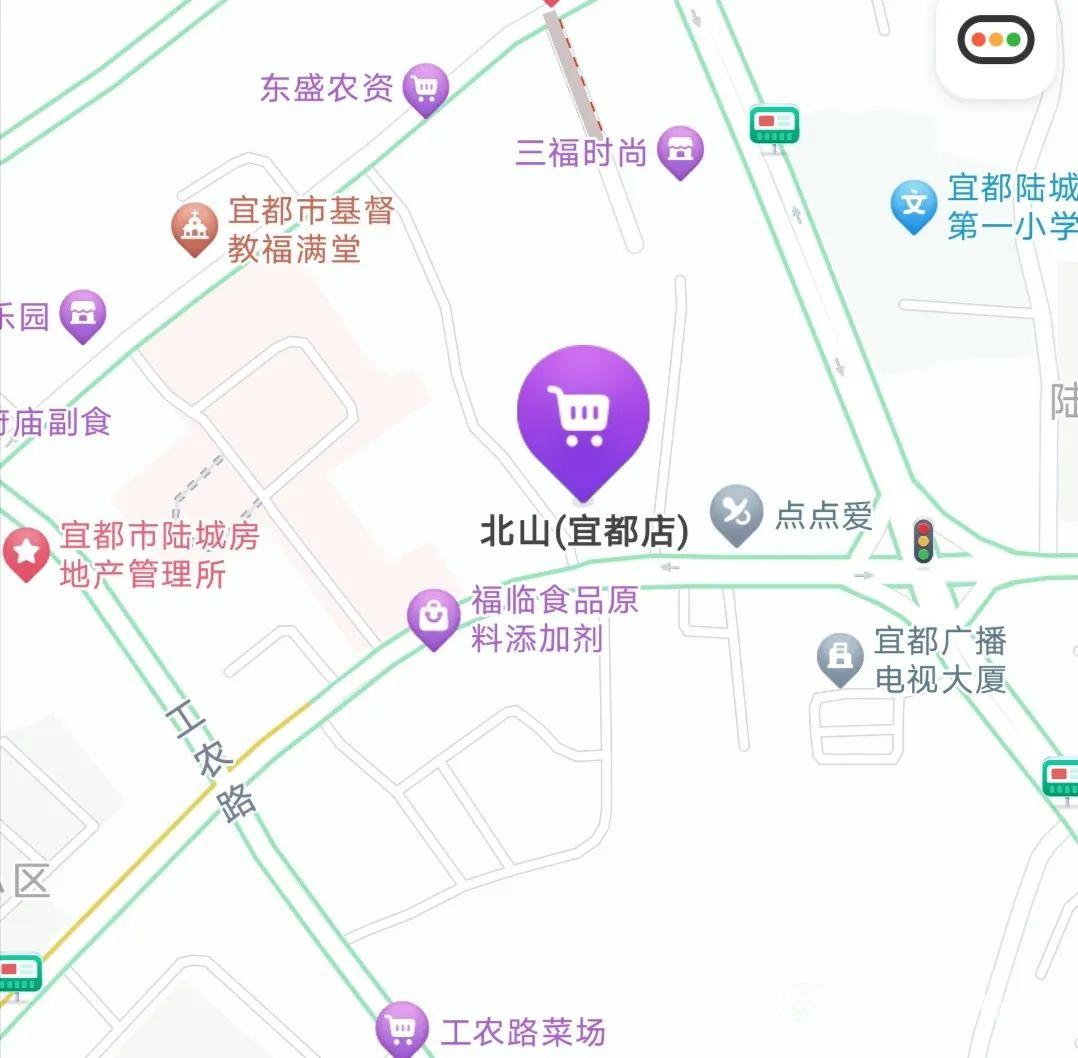Viewport: 1078px width, 1058px height.
Task: Open the 东盛农资 map marker
Action: click(425, 89)
